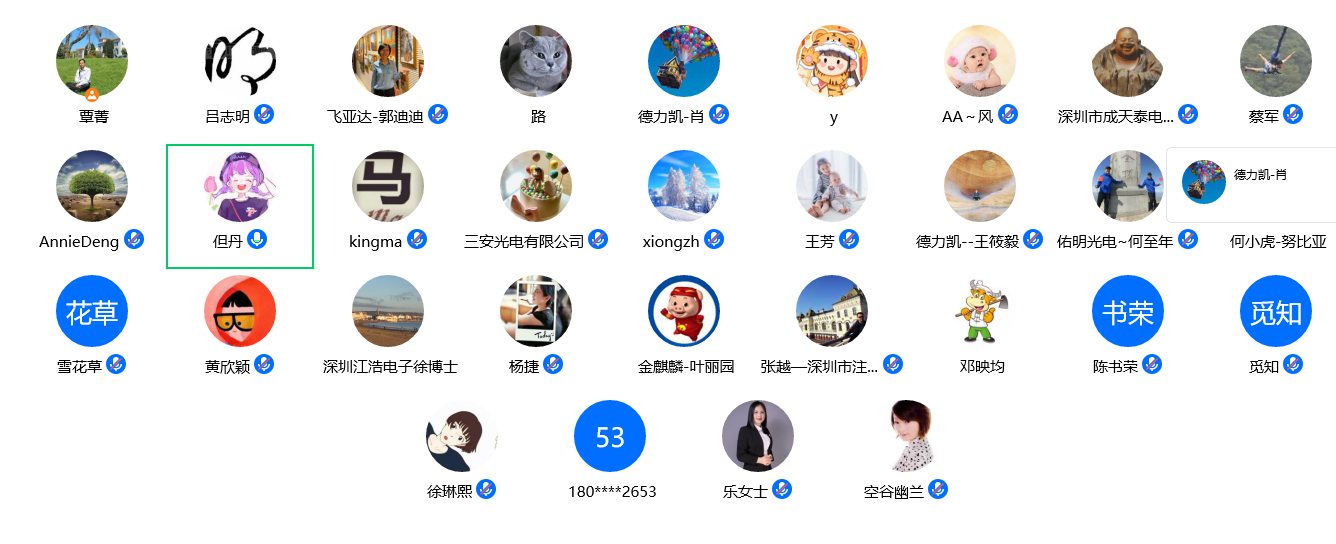Tap xiongzh's avatar
Screen dimensions: 1336x544
pyautogui.click(x=684, y=187)
